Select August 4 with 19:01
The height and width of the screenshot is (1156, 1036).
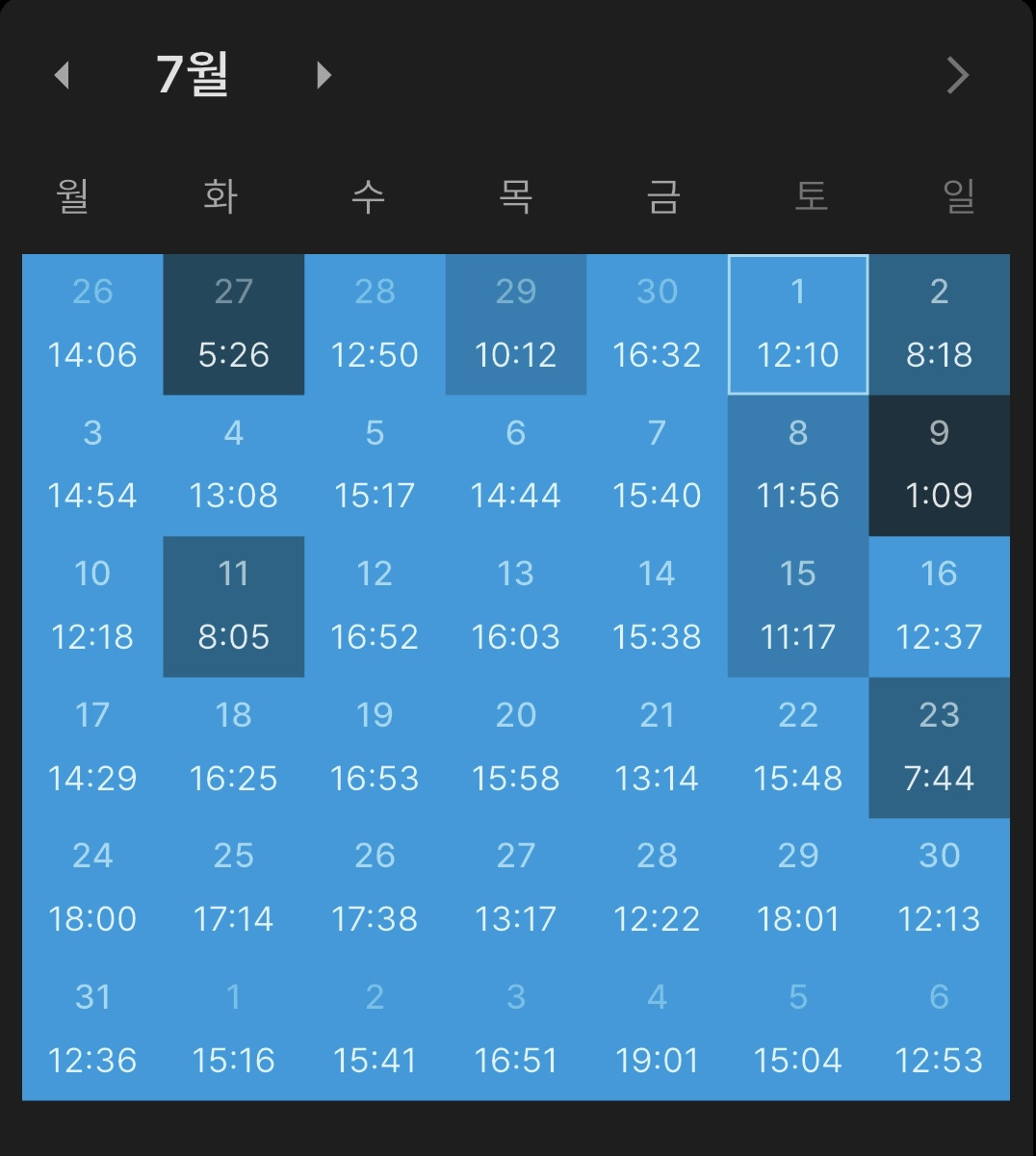click(657, 1029)
